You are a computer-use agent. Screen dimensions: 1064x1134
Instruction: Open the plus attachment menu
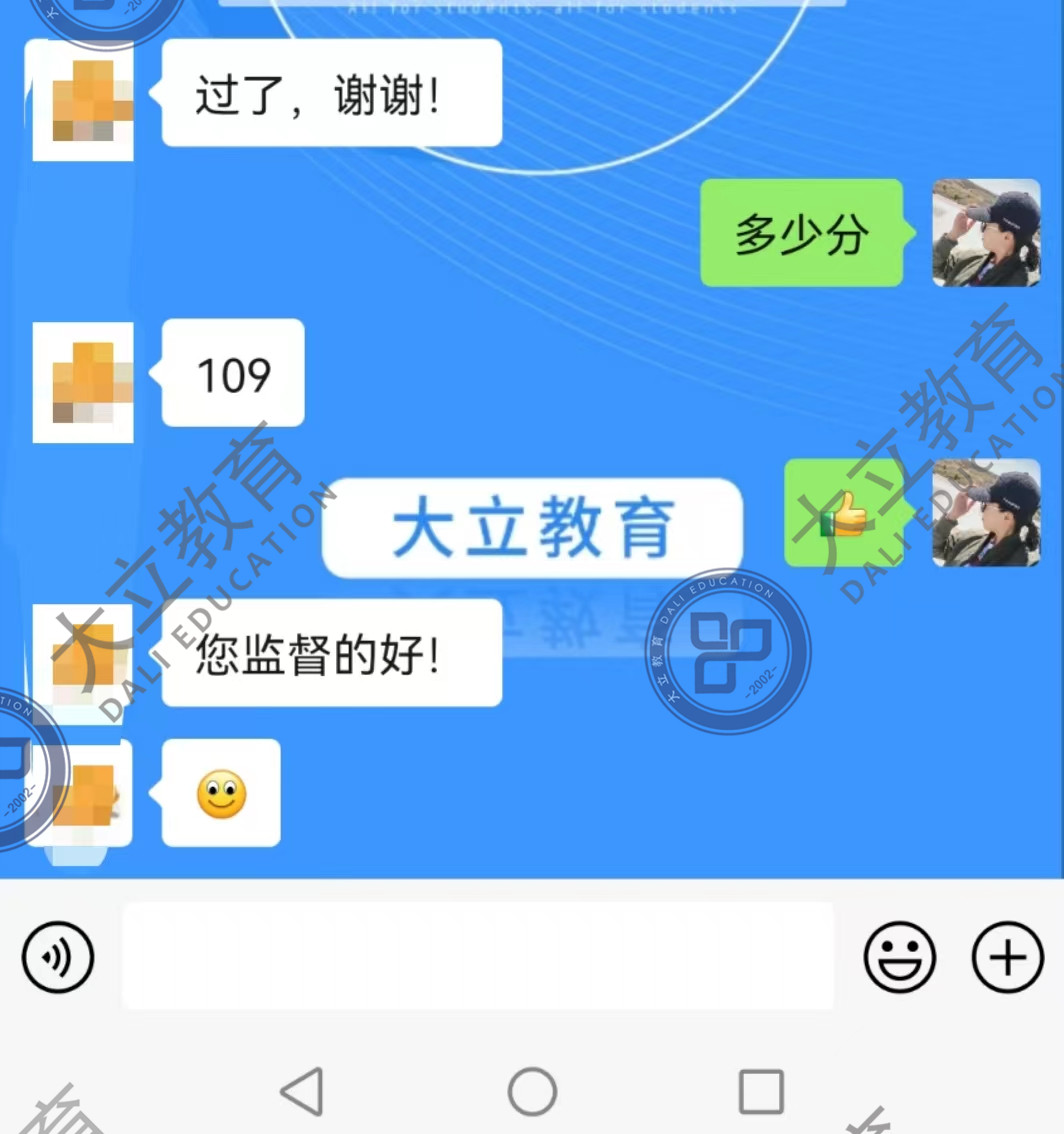click(x=1007, y=957)
